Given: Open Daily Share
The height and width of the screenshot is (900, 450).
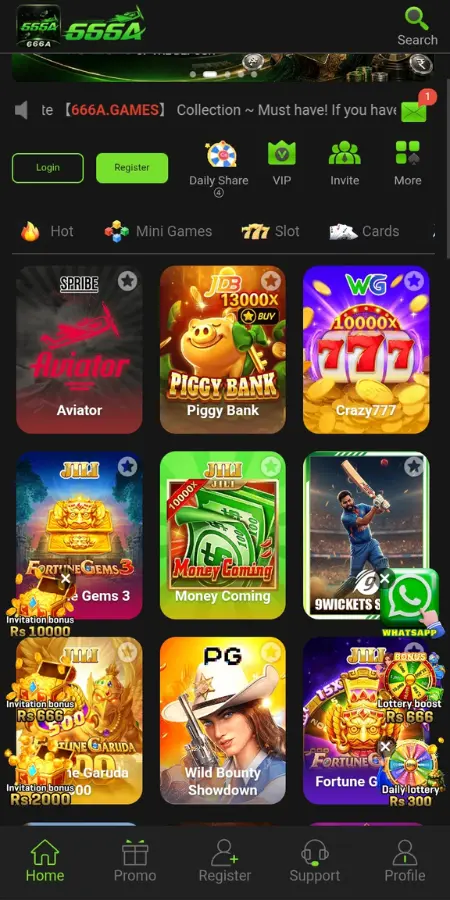Looking at the screenshot, I should 219,166.
